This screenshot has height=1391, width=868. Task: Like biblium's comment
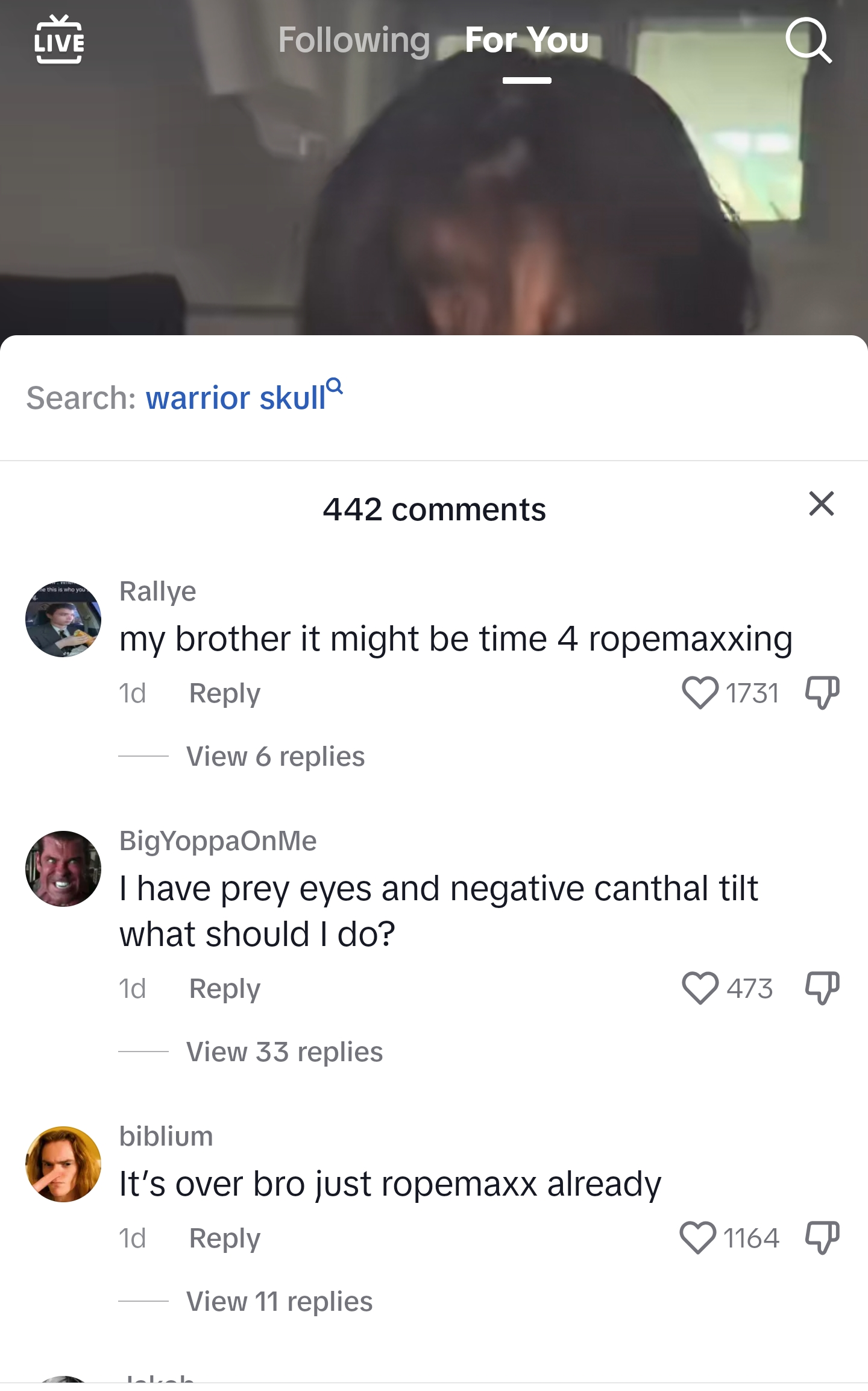pyautogui.click(x=698, y=1237)
